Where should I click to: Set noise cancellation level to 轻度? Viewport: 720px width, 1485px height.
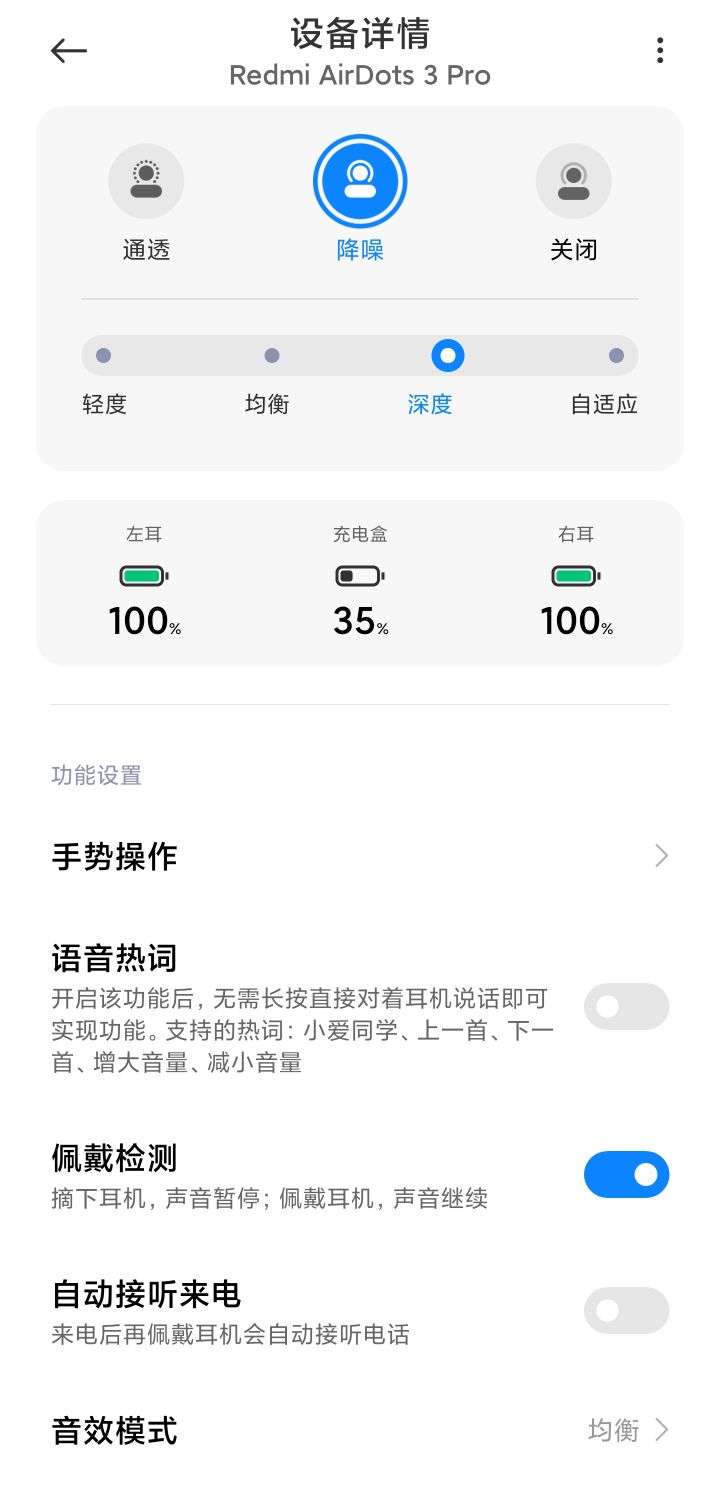[x=104, y=355]
